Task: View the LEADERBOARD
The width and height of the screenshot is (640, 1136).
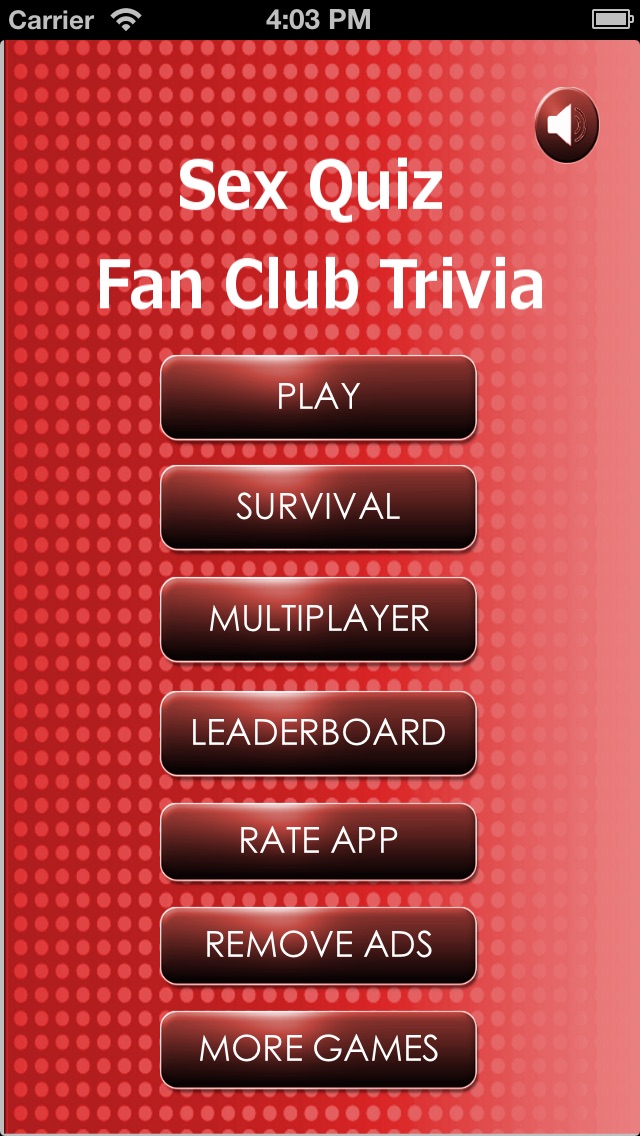Action: (318, 732)
